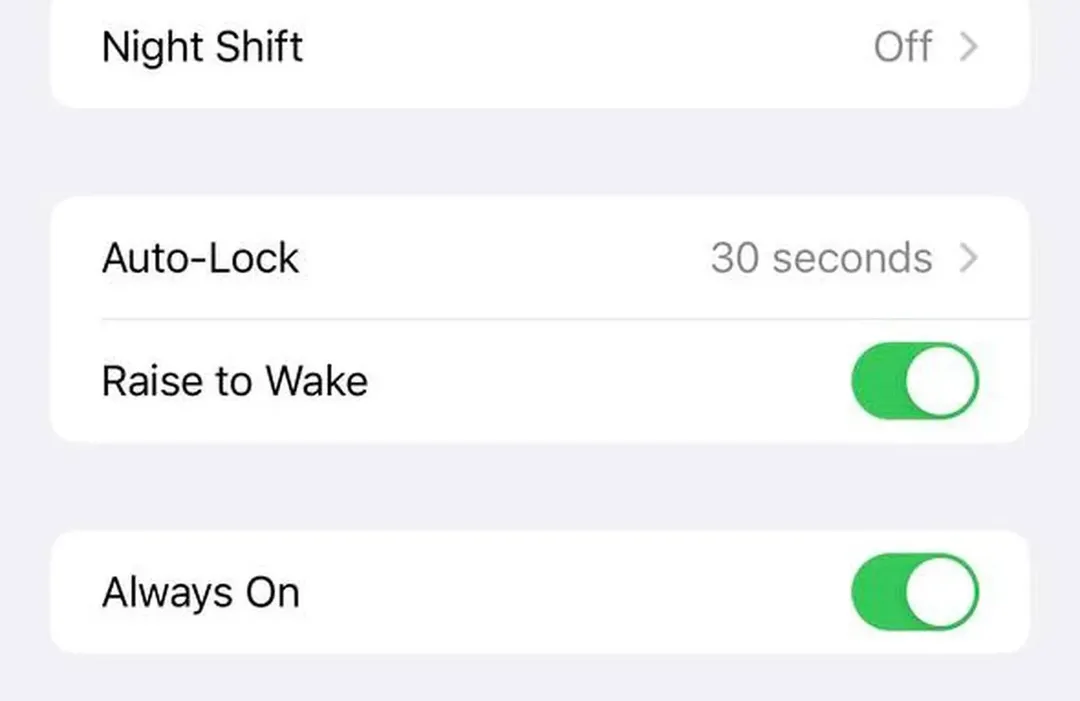Open Auto-Lock duration settings
The width and height of the screenshot is (1080, 701).
(x=540, y=259)
